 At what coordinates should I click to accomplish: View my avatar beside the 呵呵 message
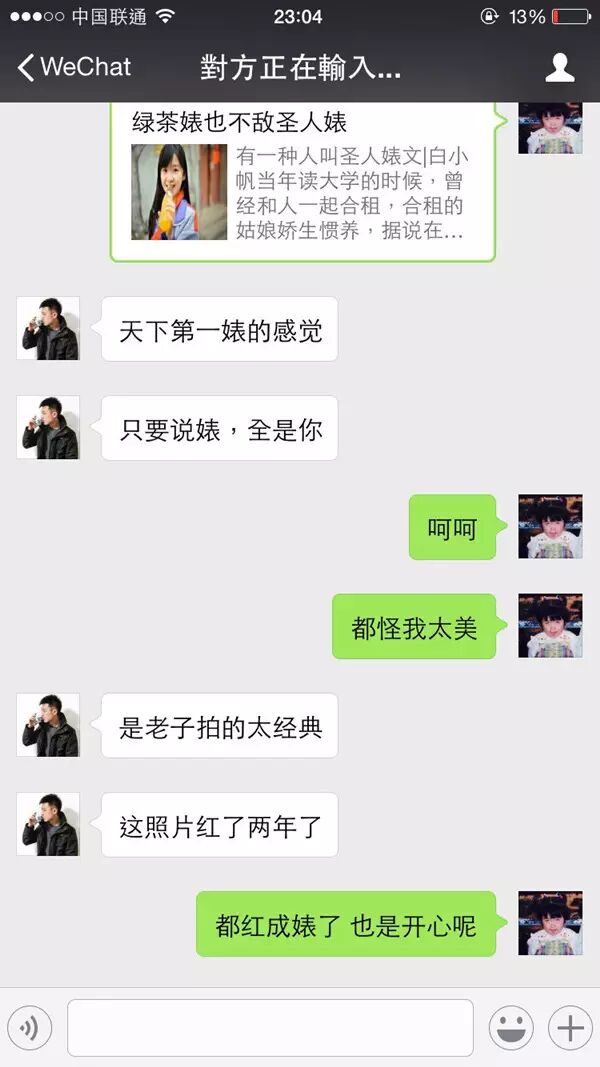click(550, 526)
